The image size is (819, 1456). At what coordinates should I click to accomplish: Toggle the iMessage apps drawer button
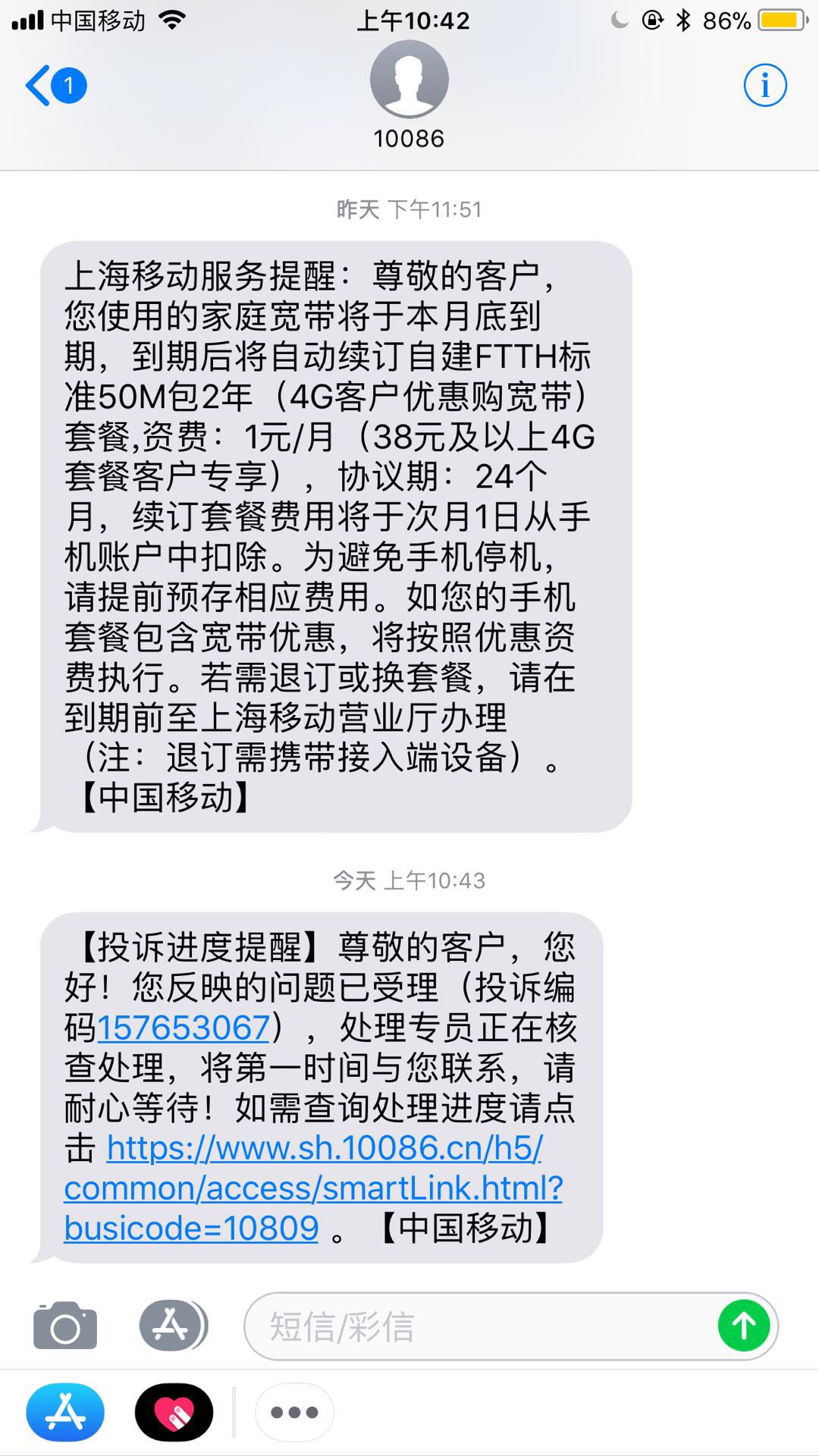coord(171,1326)
